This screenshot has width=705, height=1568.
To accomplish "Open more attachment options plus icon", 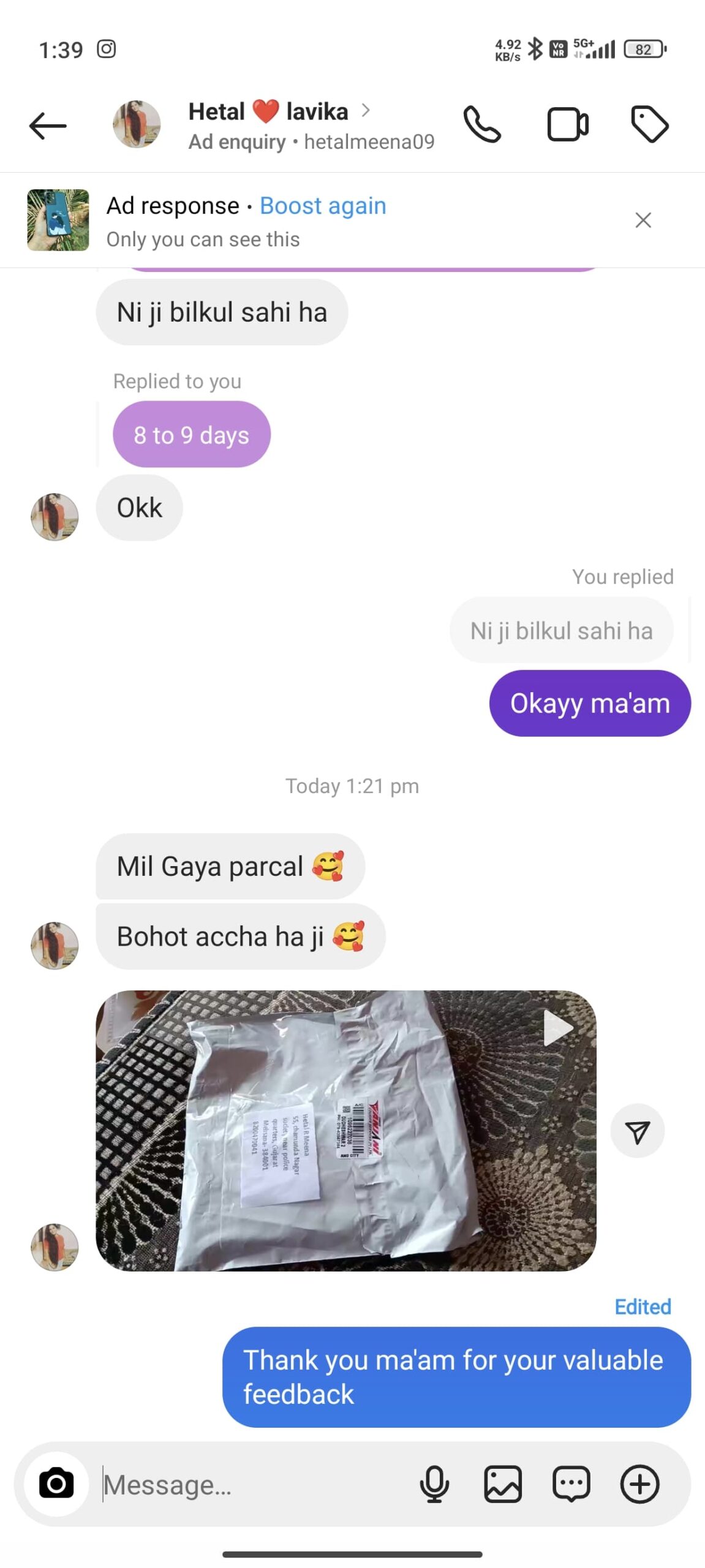I will coord(640,1485).
